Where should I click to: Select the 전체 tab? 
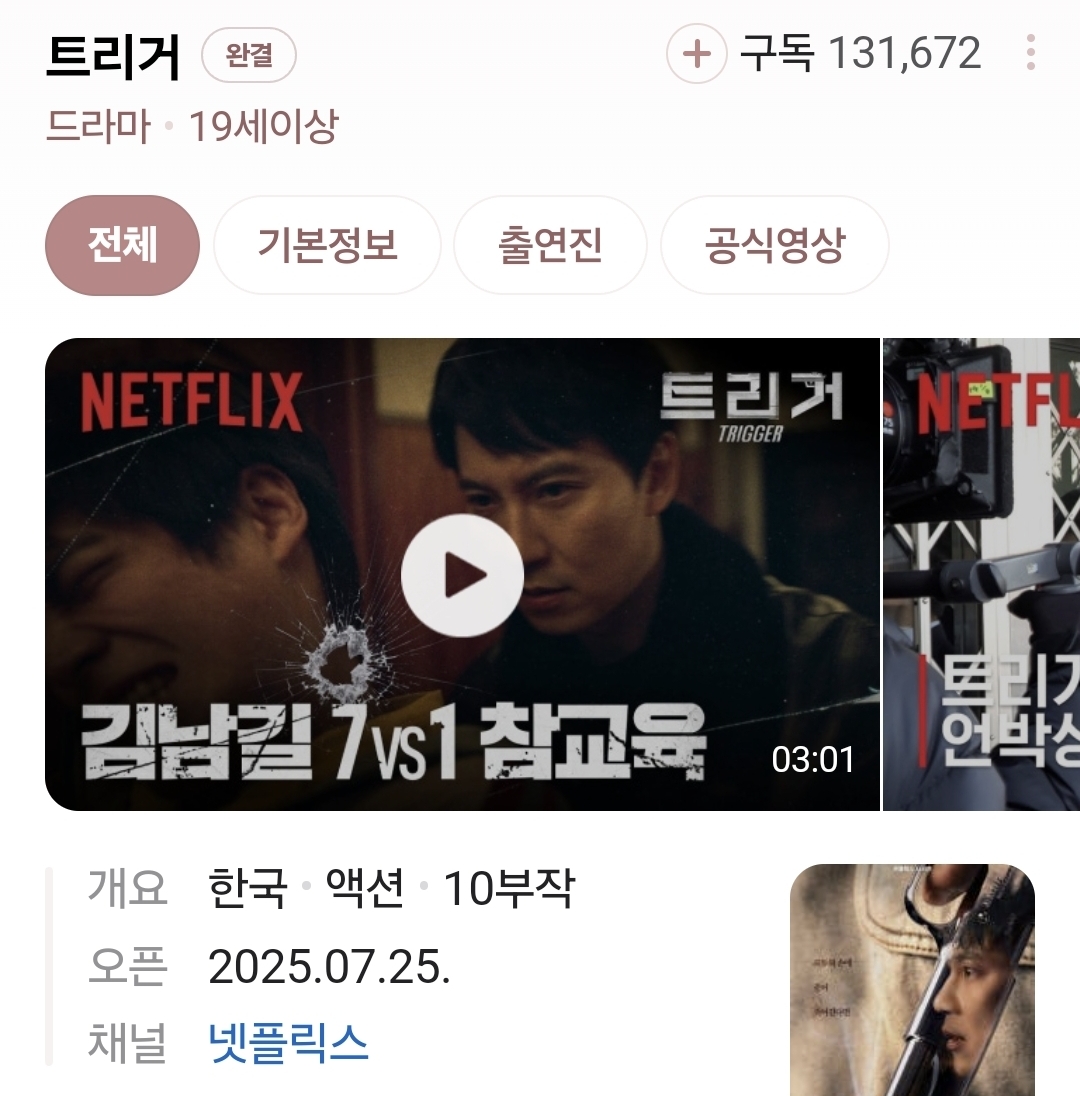(122, 245)
